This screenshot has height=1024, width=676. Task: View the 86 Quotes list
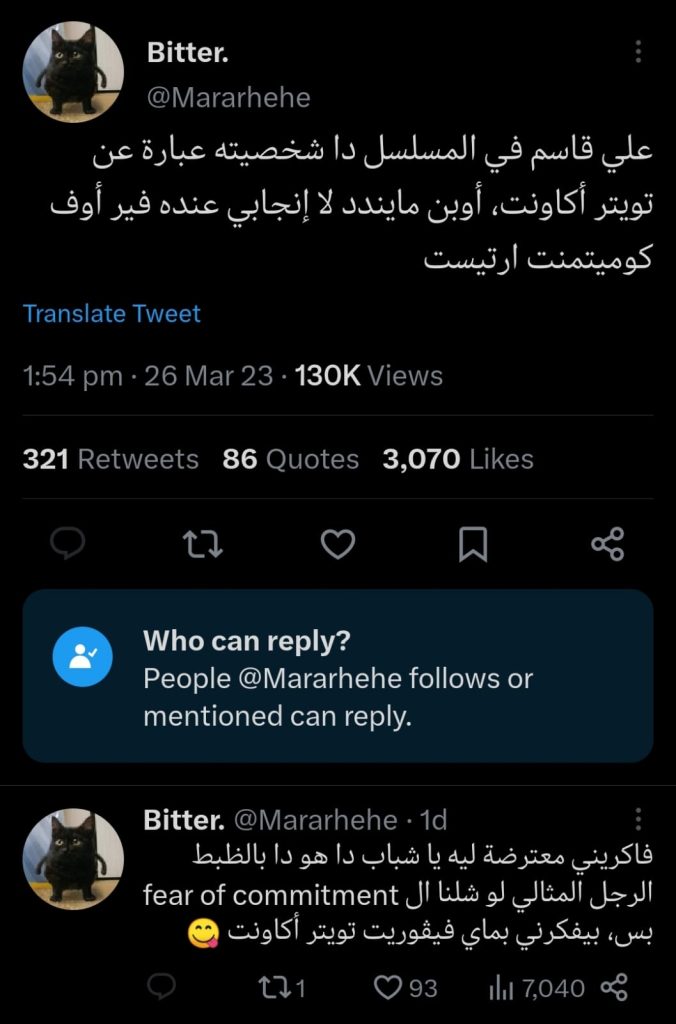pos(290,459)
